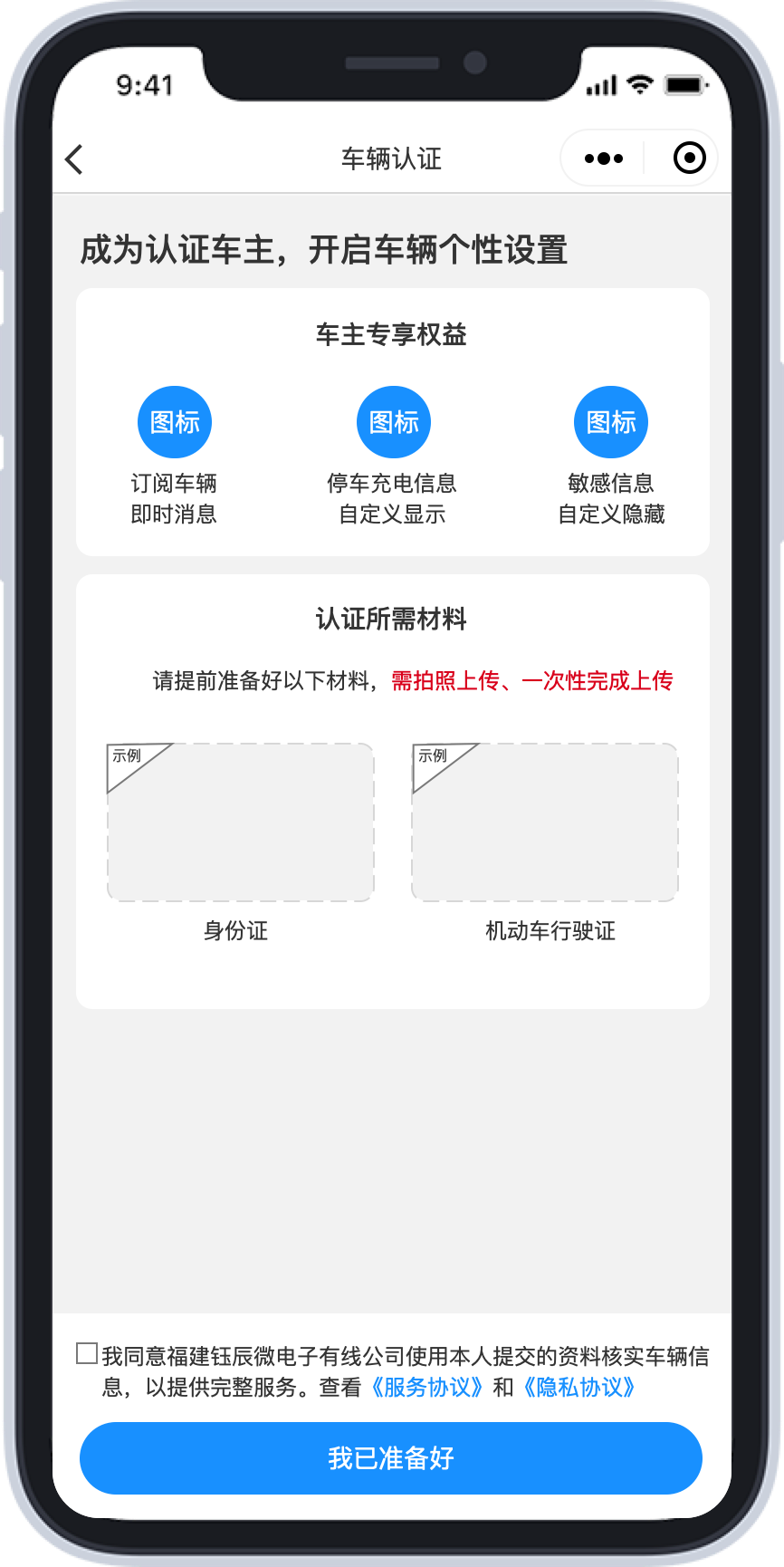Tap the 我已准备好 button
784x1567 pixels.
391,1458
